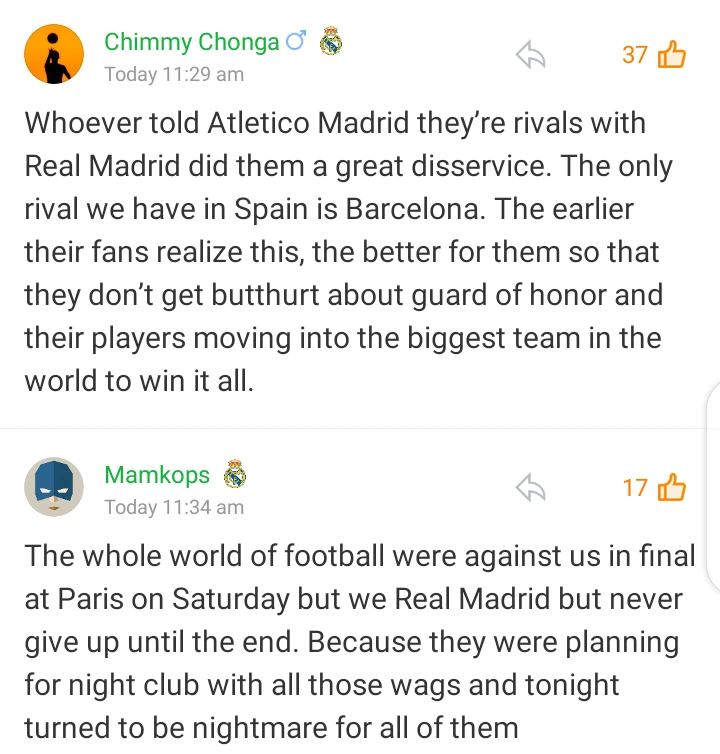Viewport: 720px width, 754px height.
Task: Reply to Chimmy Chonga's comment
Action: tap(530, 56)
